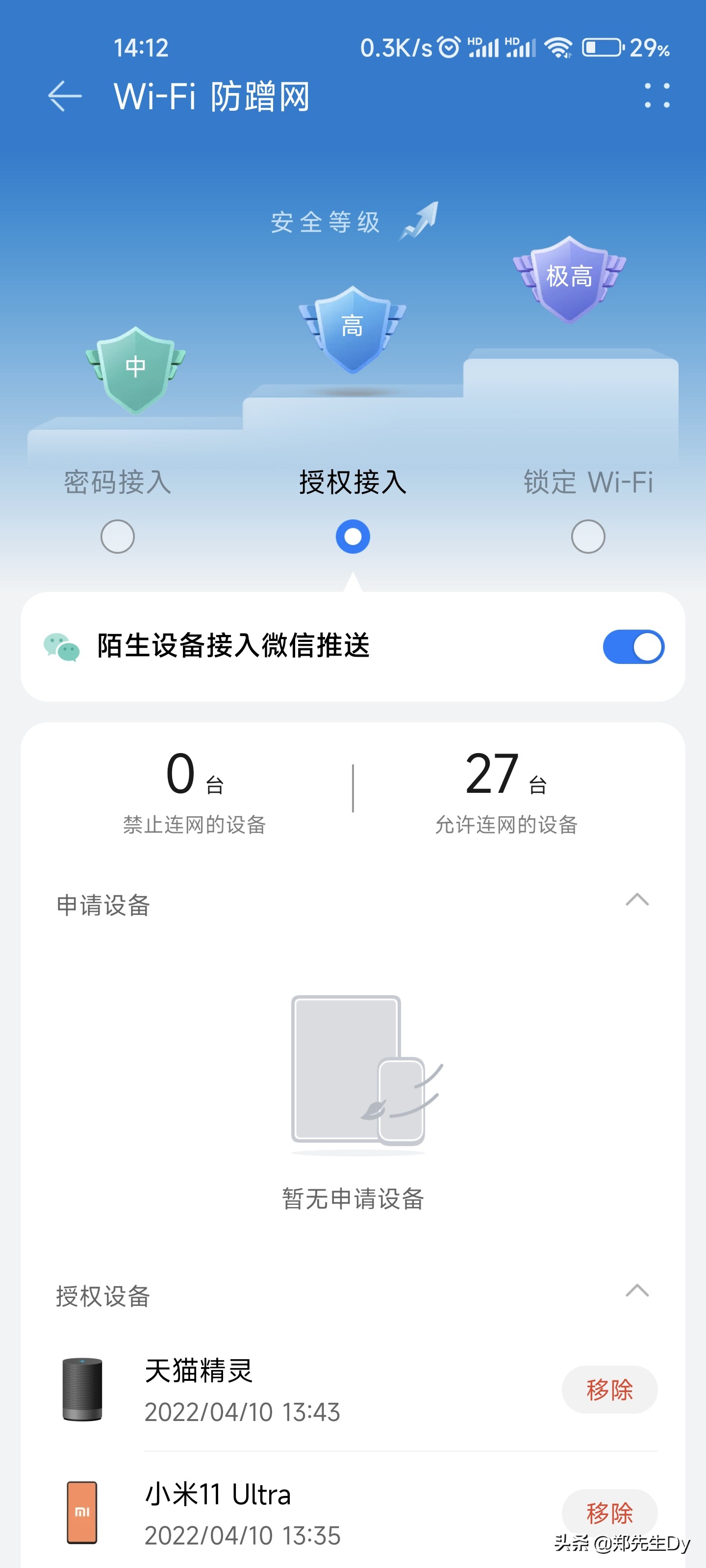Remove 小米11 Ultra via 移除 button
The image size is (706, 1568).
609,1512
